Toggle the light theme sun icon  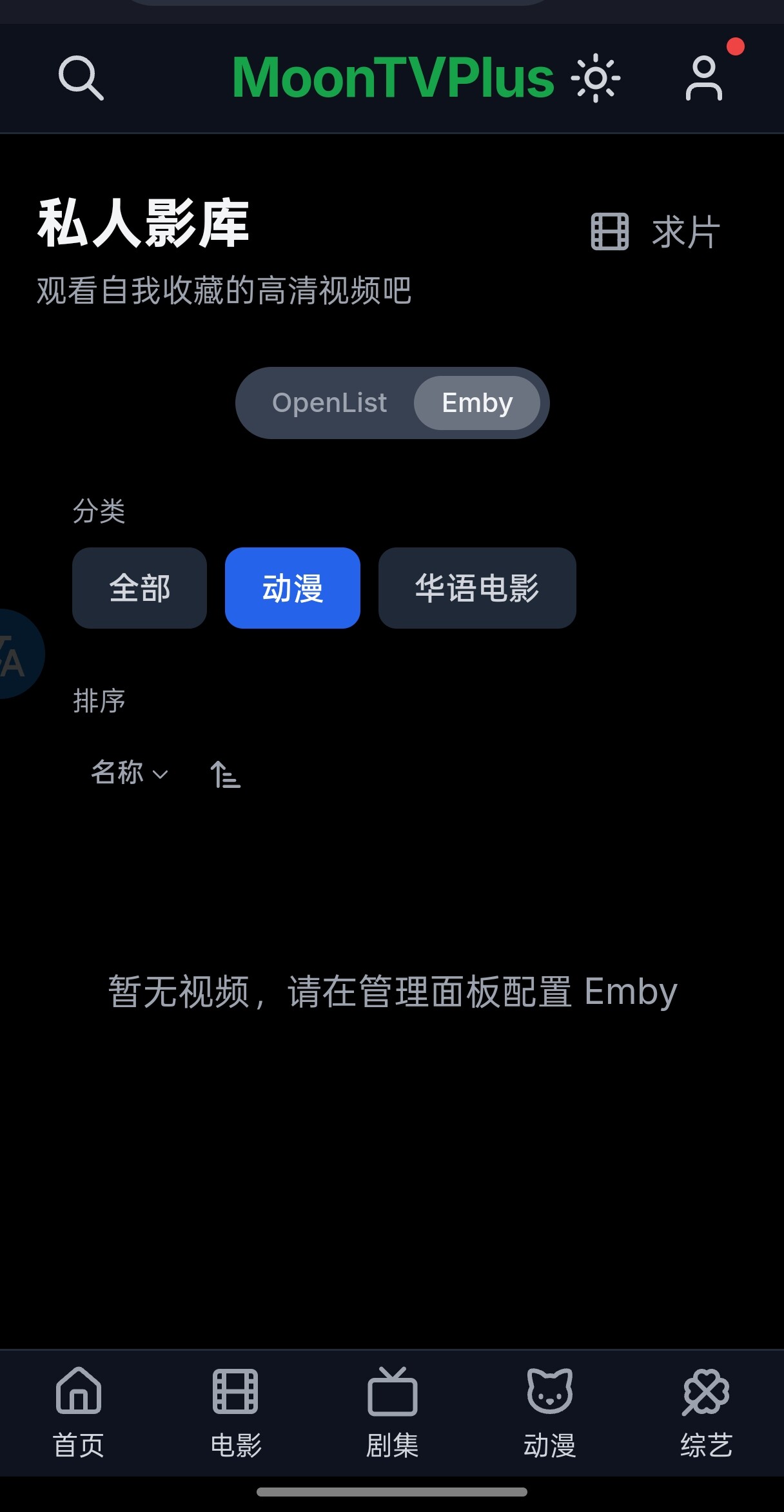pos(595,78)
